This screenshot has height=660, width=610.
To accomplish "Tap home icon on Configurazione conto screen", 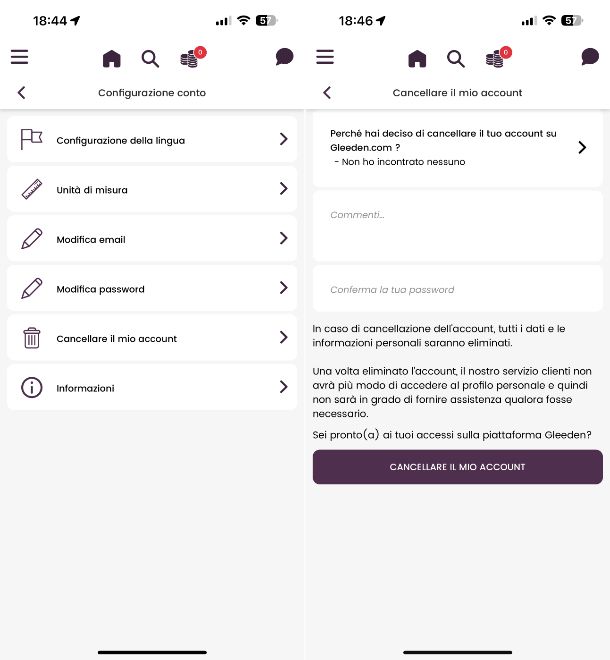I will 112,59.
